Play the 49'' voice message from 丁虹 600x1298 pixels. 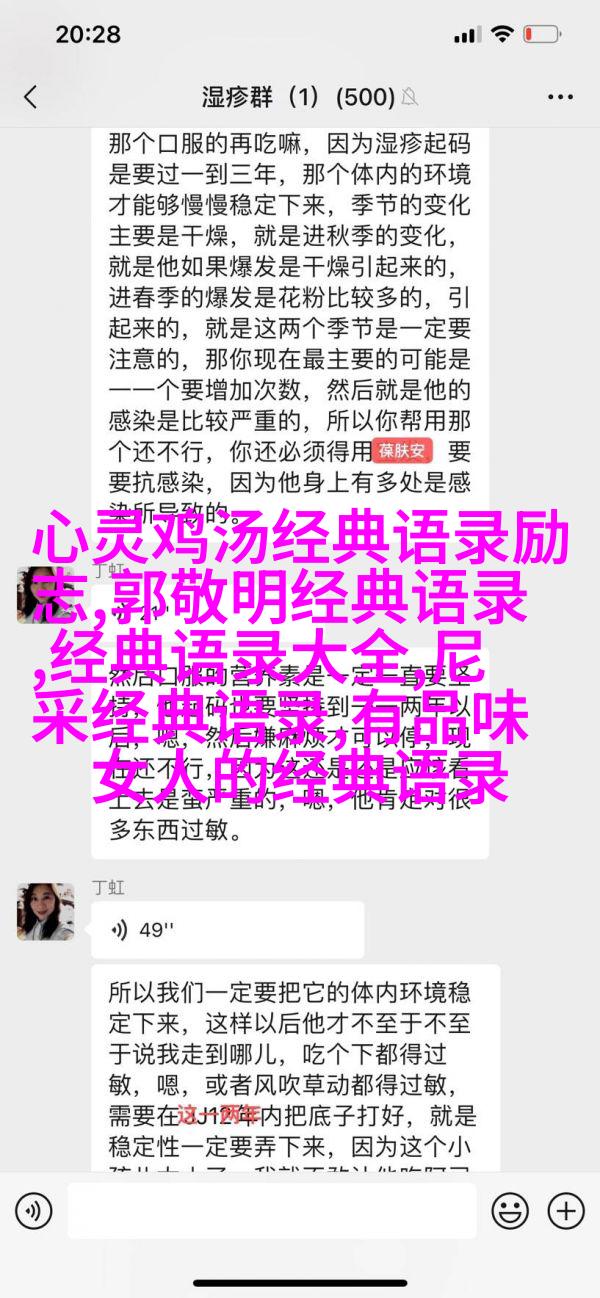(228, 930)
